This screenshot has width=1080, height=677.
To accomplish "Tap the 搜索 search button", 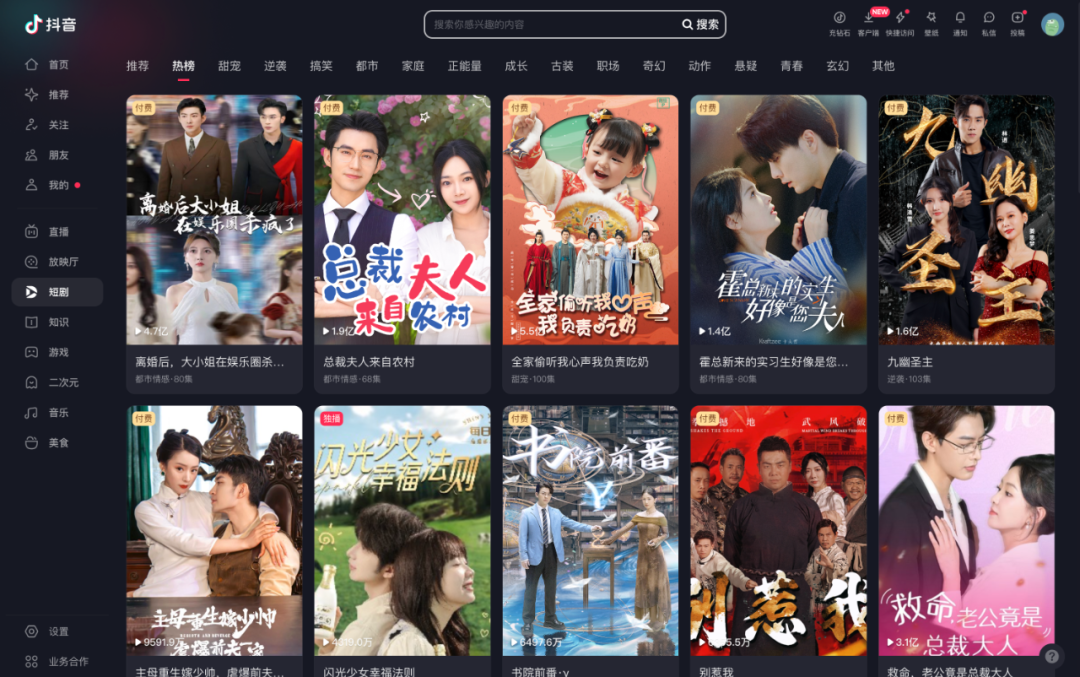I will coord(701,24).
